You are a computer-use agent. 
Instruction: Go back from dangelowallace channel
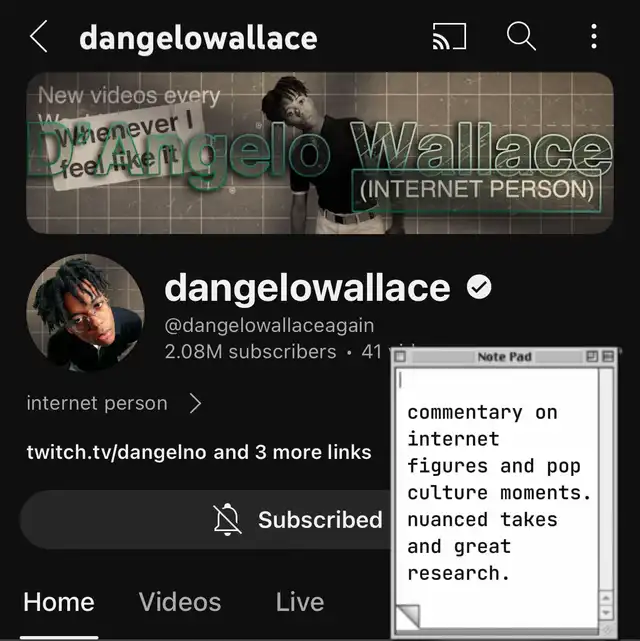click(x=38, y=38)
